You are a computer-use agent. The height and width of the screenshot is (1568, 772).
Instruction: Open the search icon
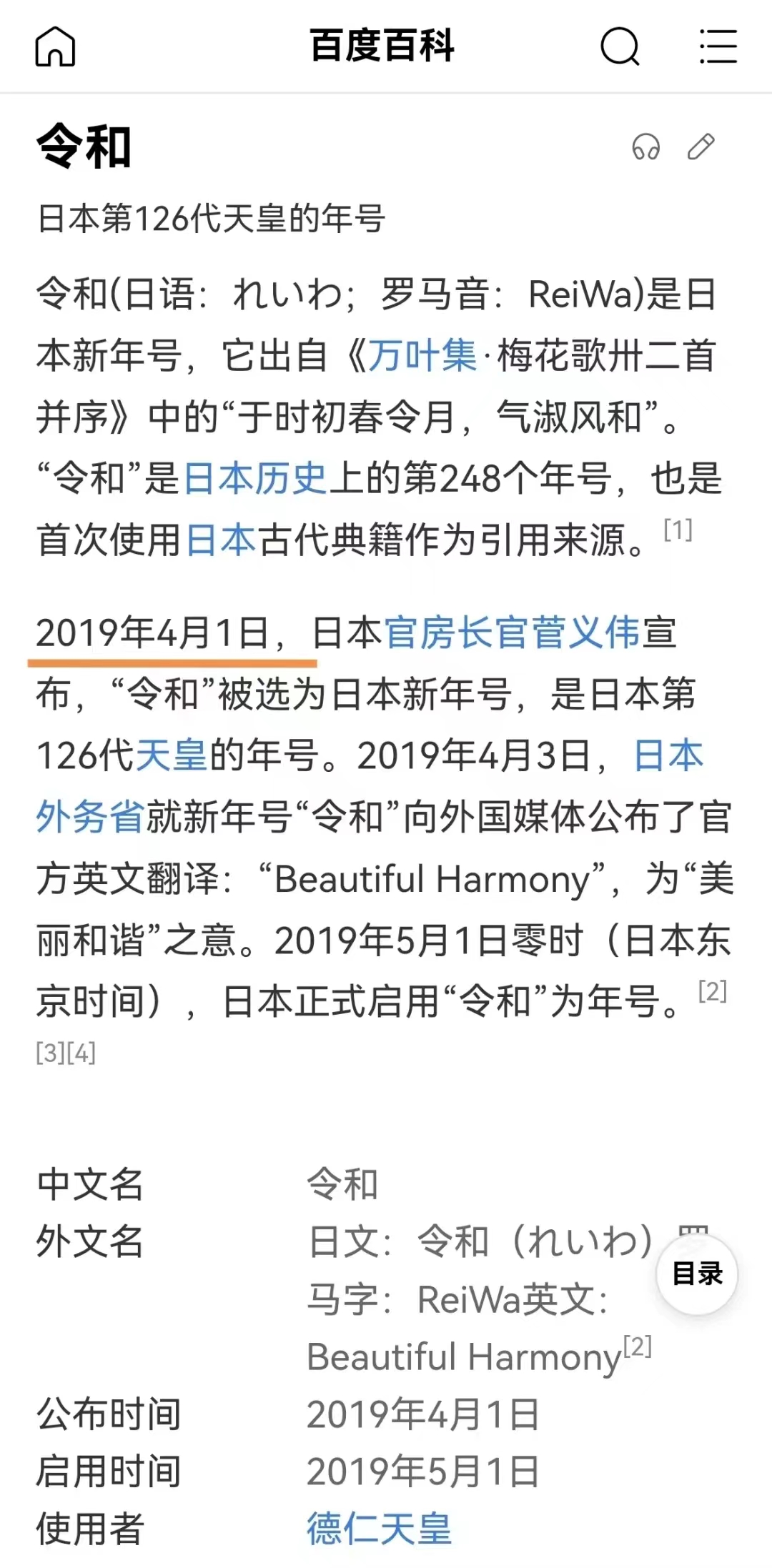tap(620, 46)
